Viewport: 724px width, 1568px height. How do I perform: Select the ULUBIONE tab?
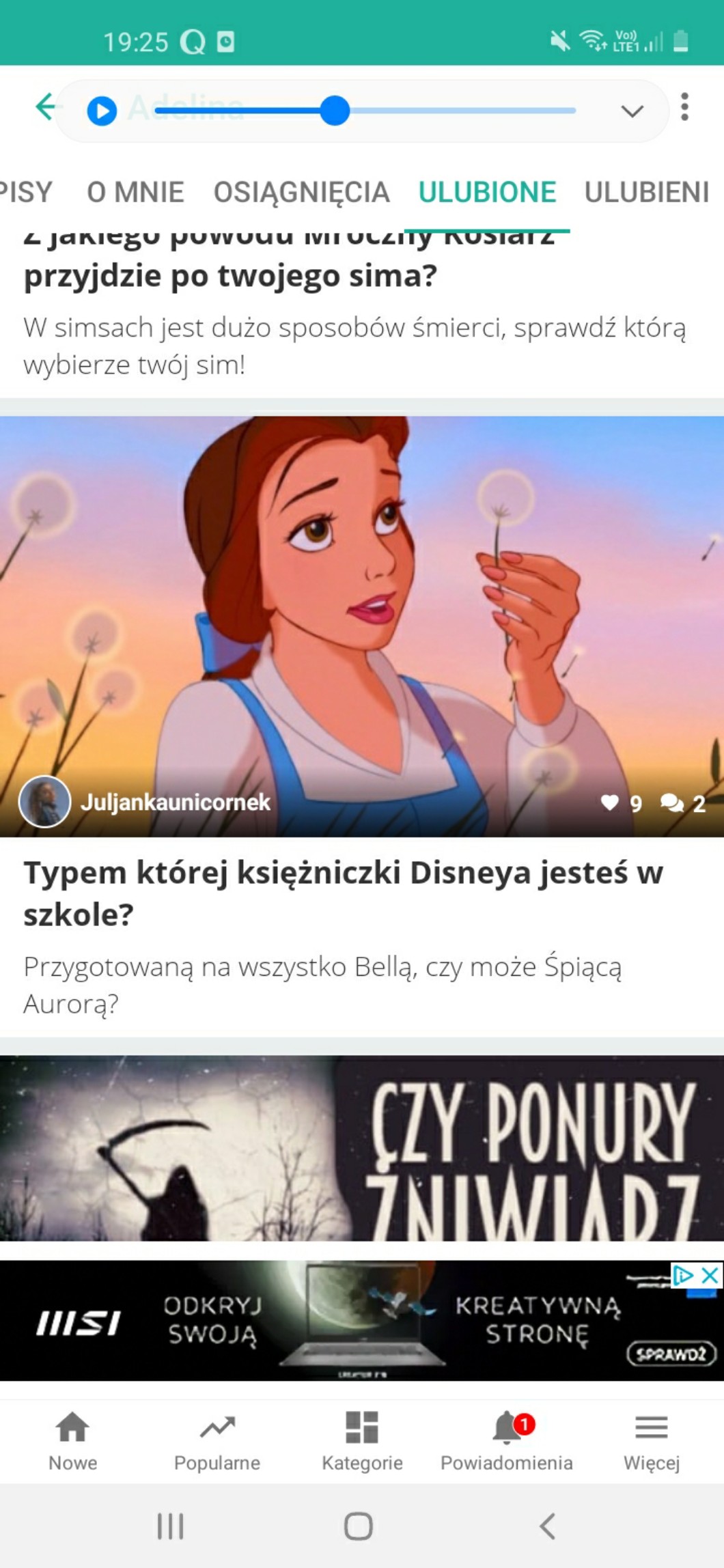coord(487,193)
